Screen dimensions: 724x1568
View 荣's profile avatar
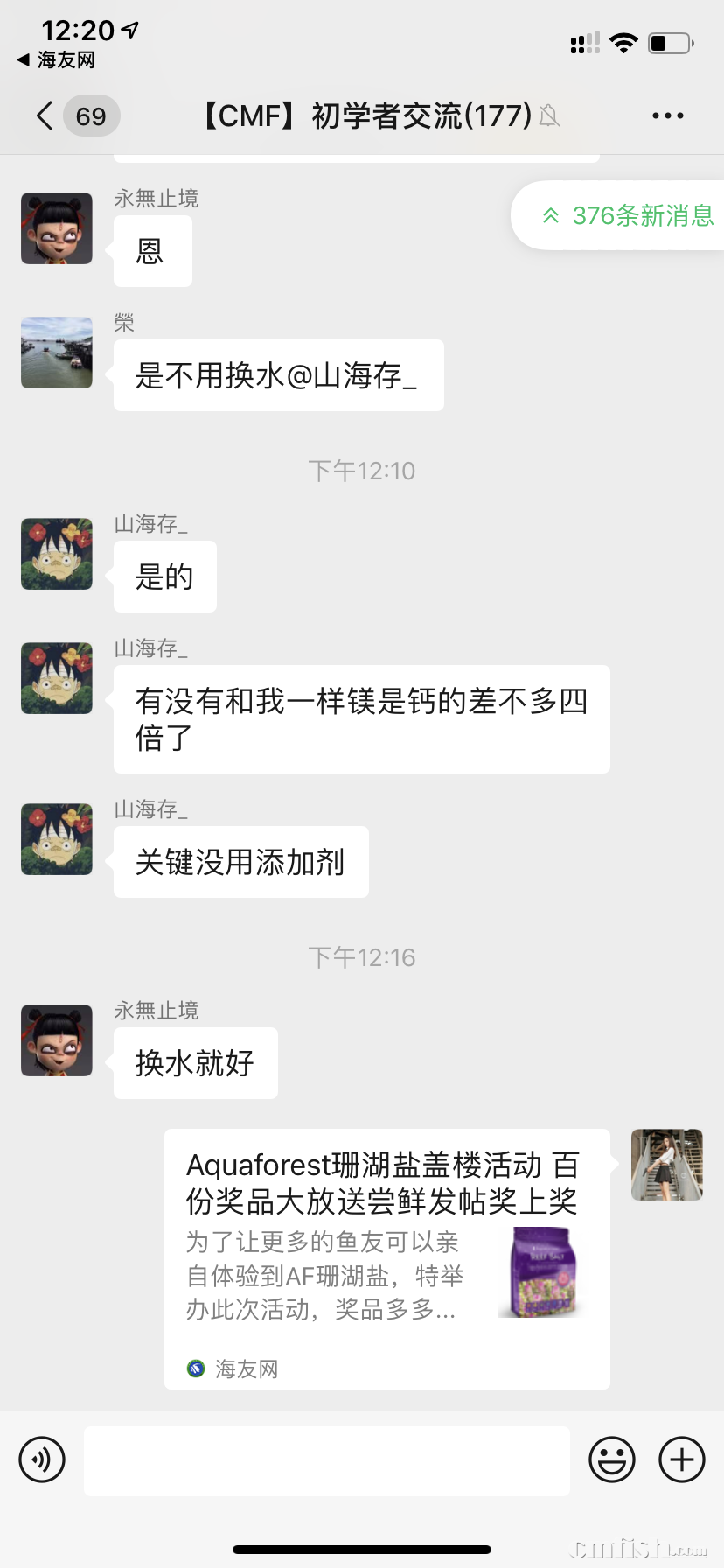tap(57, 353)
